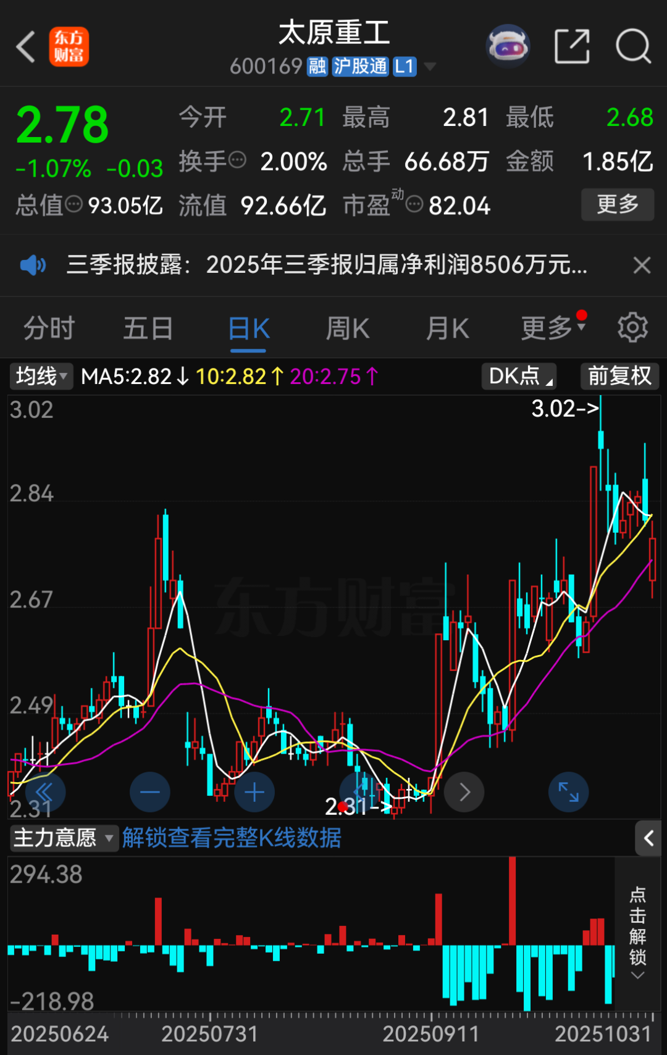Share this stock page
667x1055 pixels.
pos(572,46)
